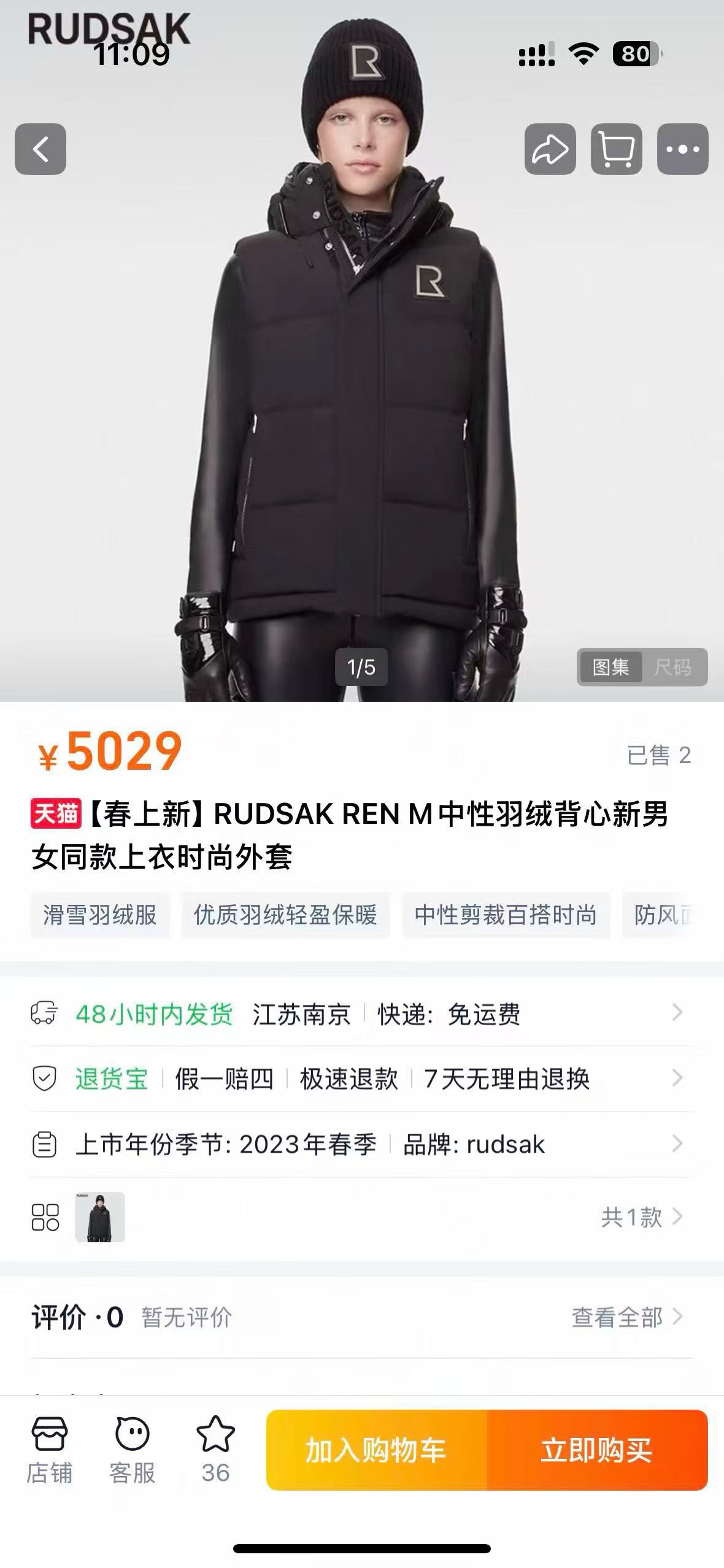Add to cart with 加入购物车
Screen dimensions: 724x1568
(x=376, y=1450)
